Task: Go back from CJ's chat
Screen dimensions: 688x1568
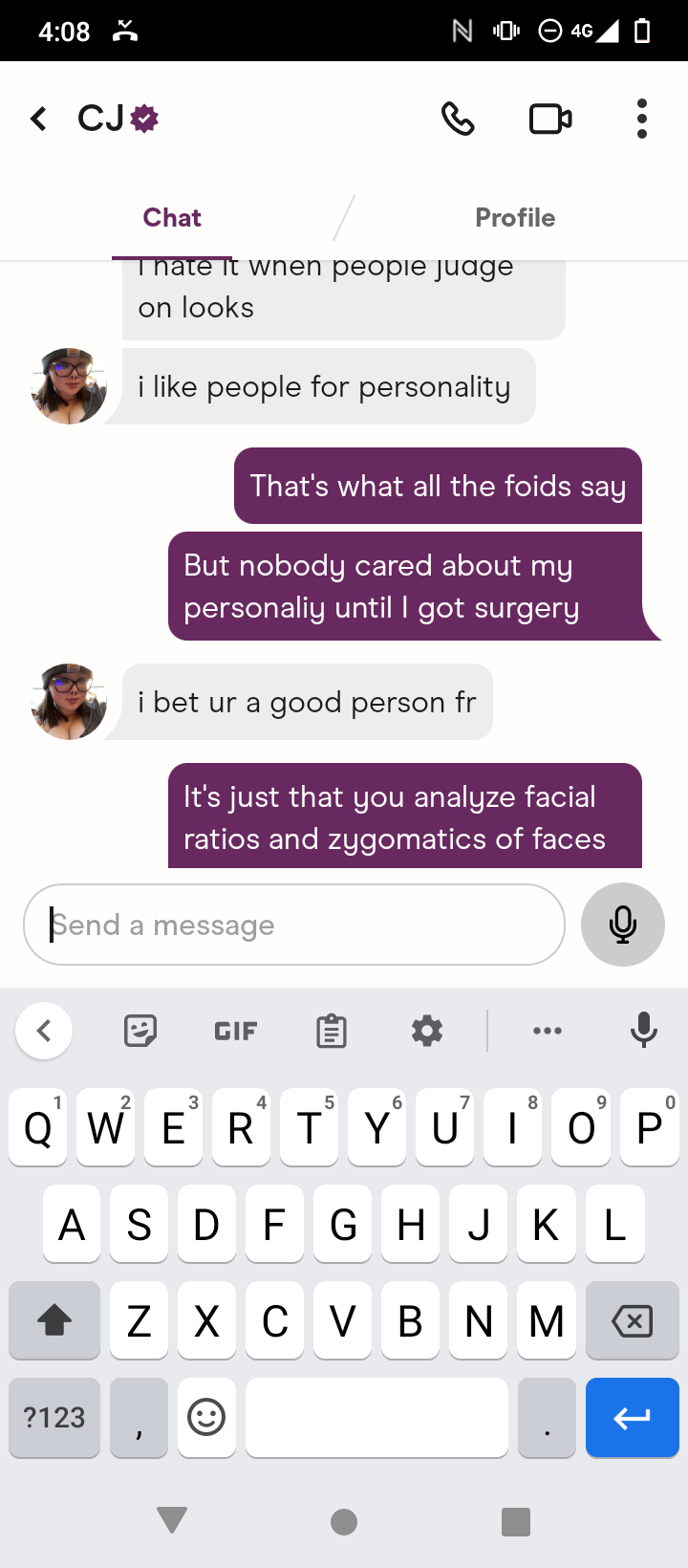Action: (x=38, y=119)
